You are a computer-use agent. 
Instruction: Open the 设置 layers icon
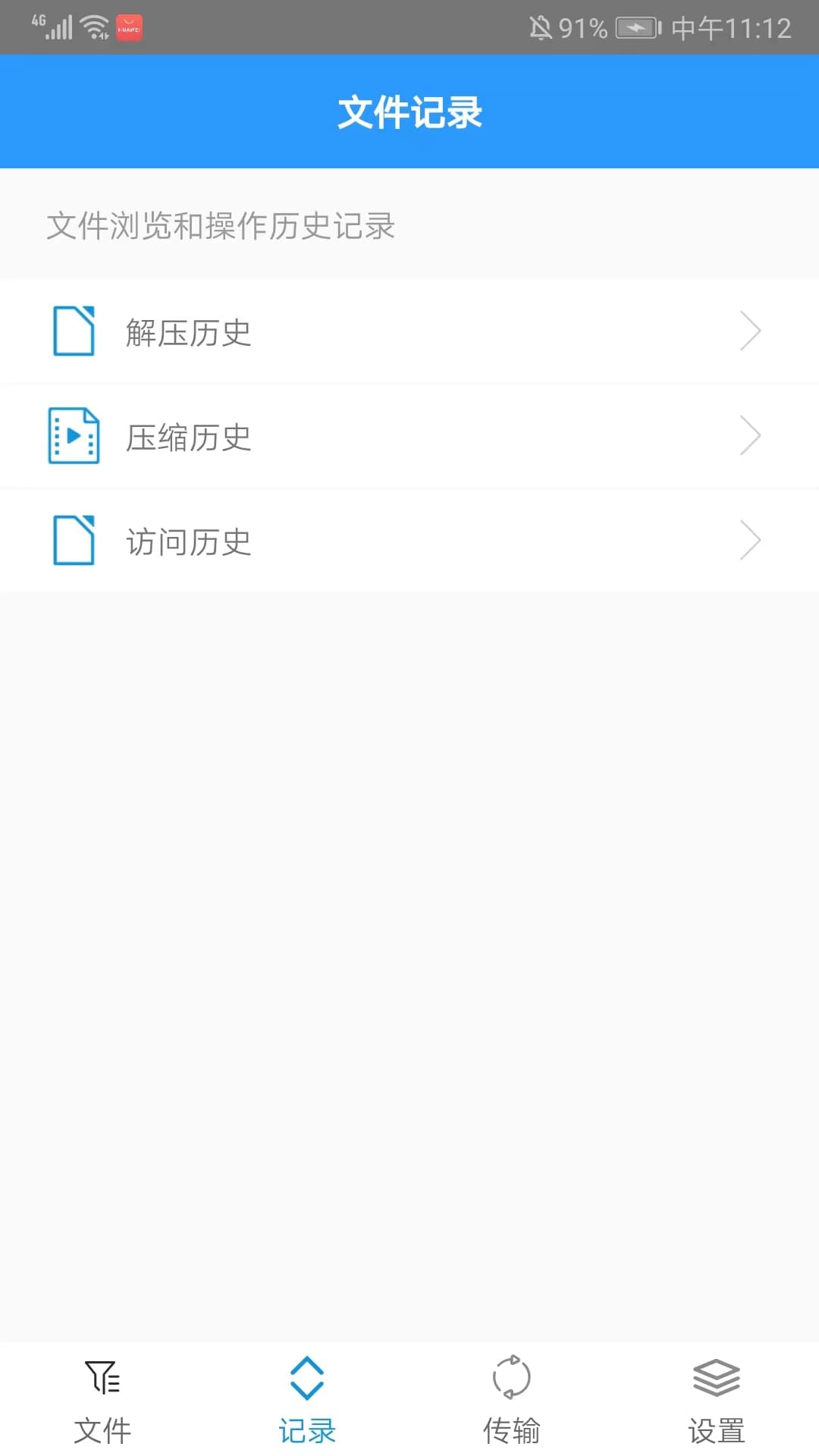[717, 1382]
